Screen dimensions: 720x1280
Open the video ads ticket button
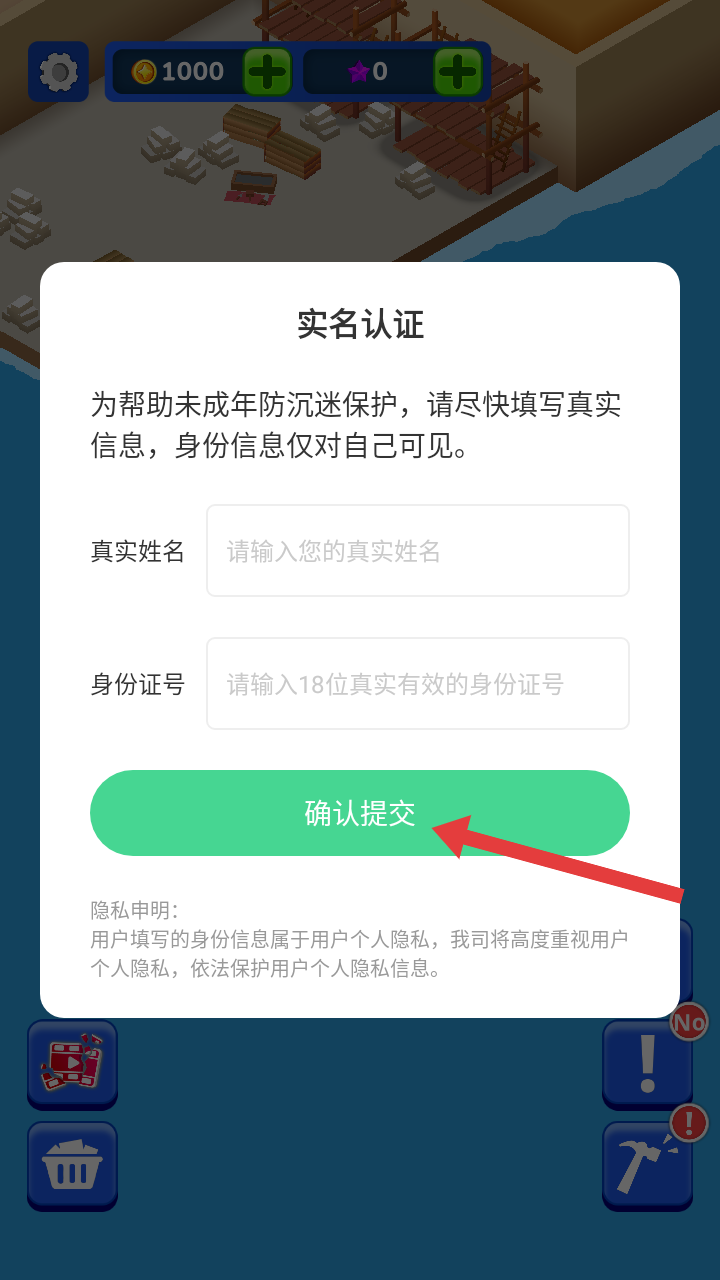72,1064
